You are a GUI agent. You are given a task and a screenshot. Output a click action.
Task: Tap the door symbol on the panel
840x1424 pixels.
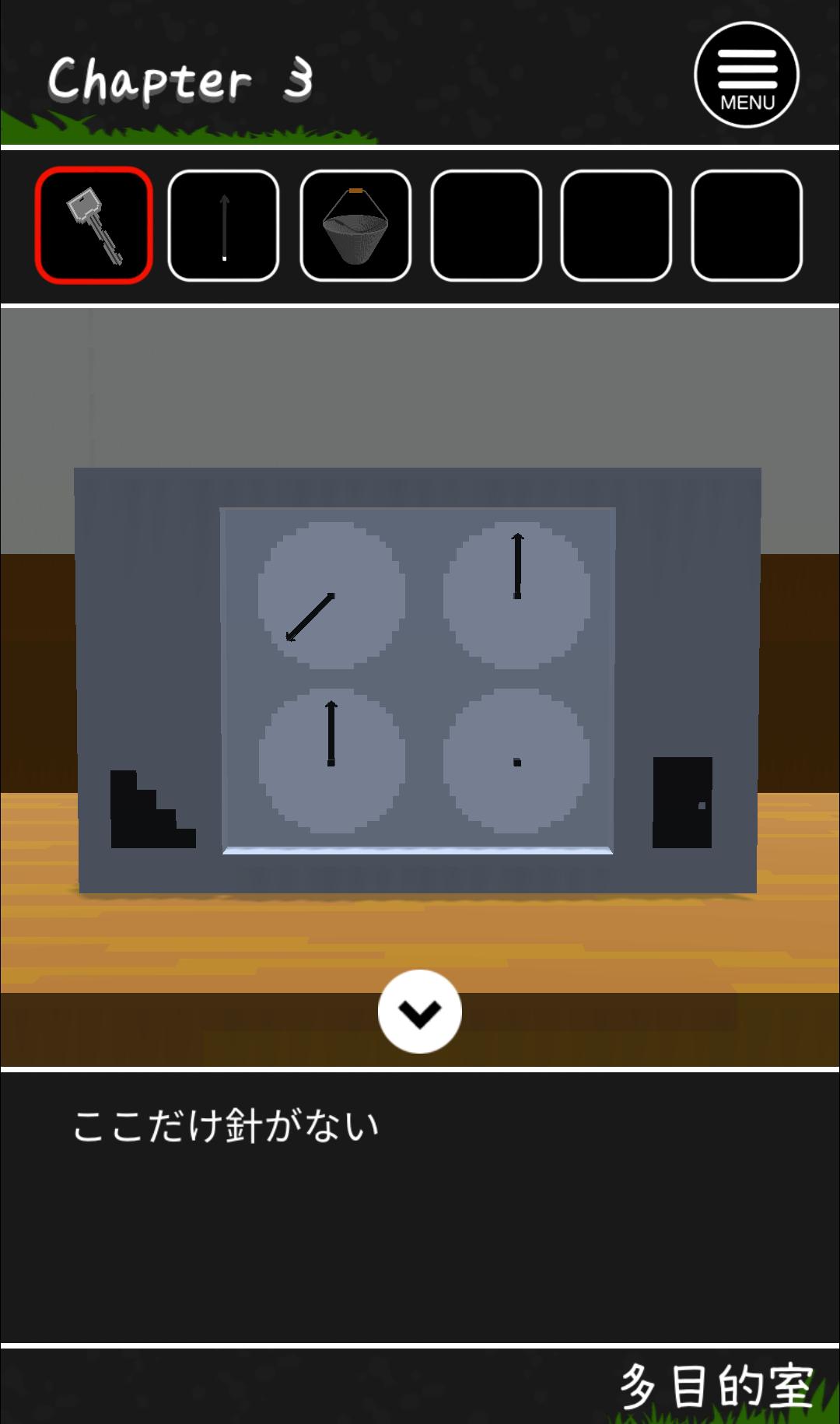(x=682, y=802)
